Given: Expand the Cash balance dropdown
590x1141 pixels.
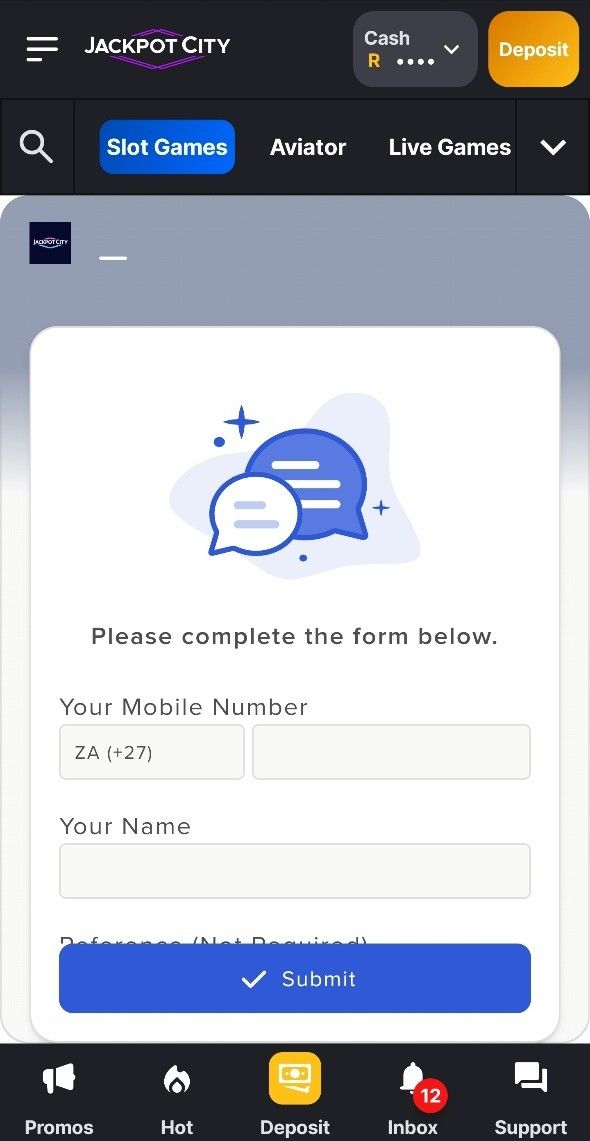Looking at the screenshot, I should point(415,49).
